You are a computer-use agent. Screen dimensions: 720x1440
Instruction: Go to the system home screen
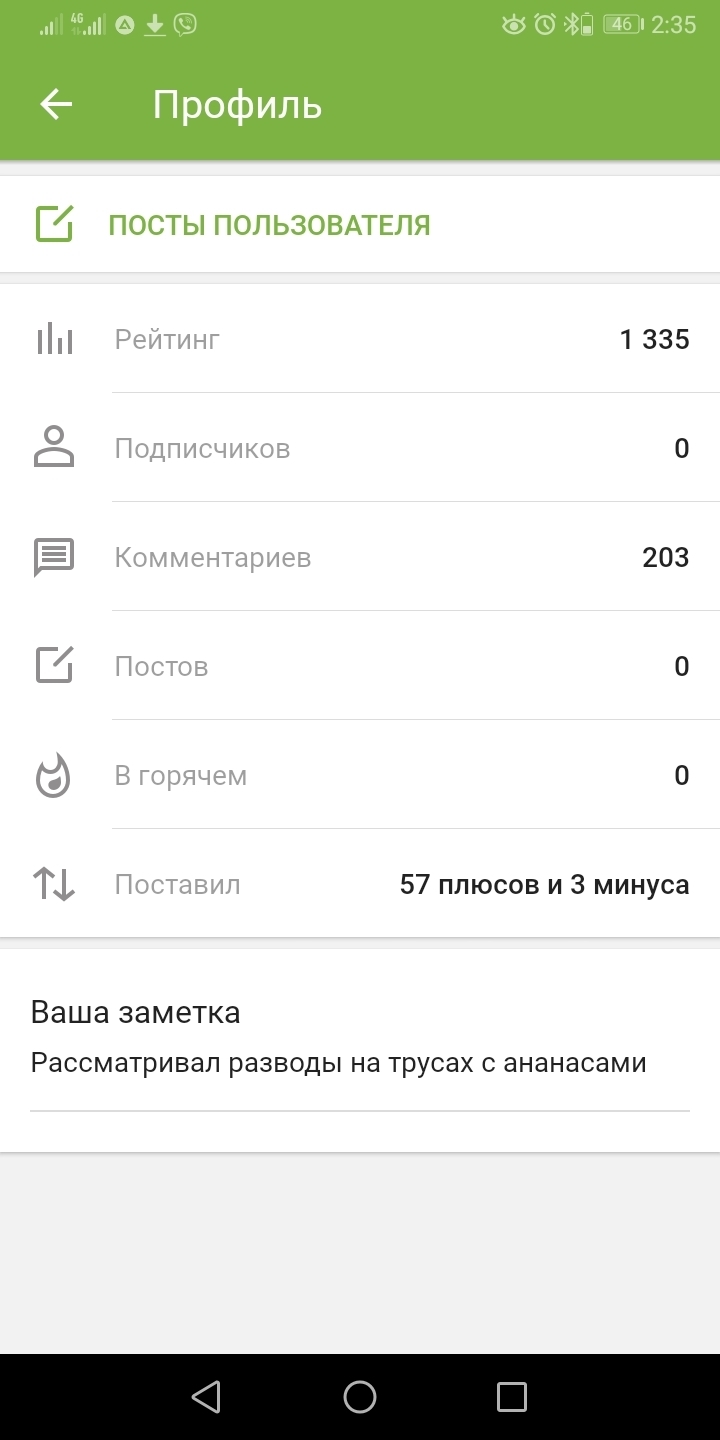360,1397
